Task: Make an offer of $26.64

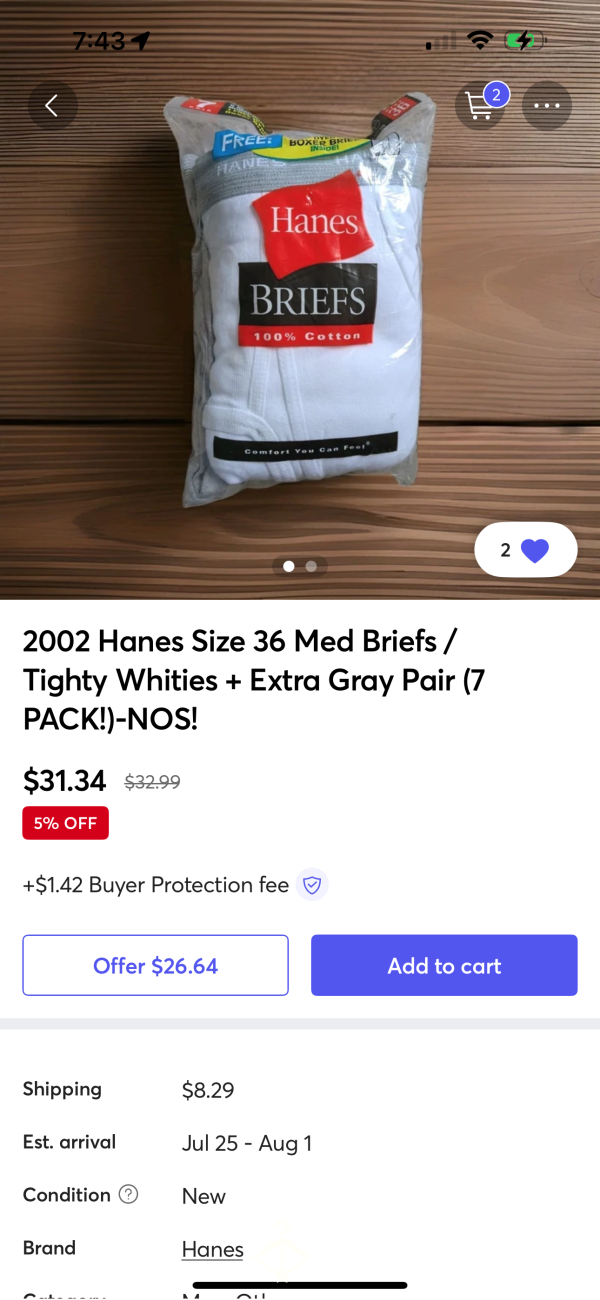Action: pyautogui.click(x=156, y=966)
